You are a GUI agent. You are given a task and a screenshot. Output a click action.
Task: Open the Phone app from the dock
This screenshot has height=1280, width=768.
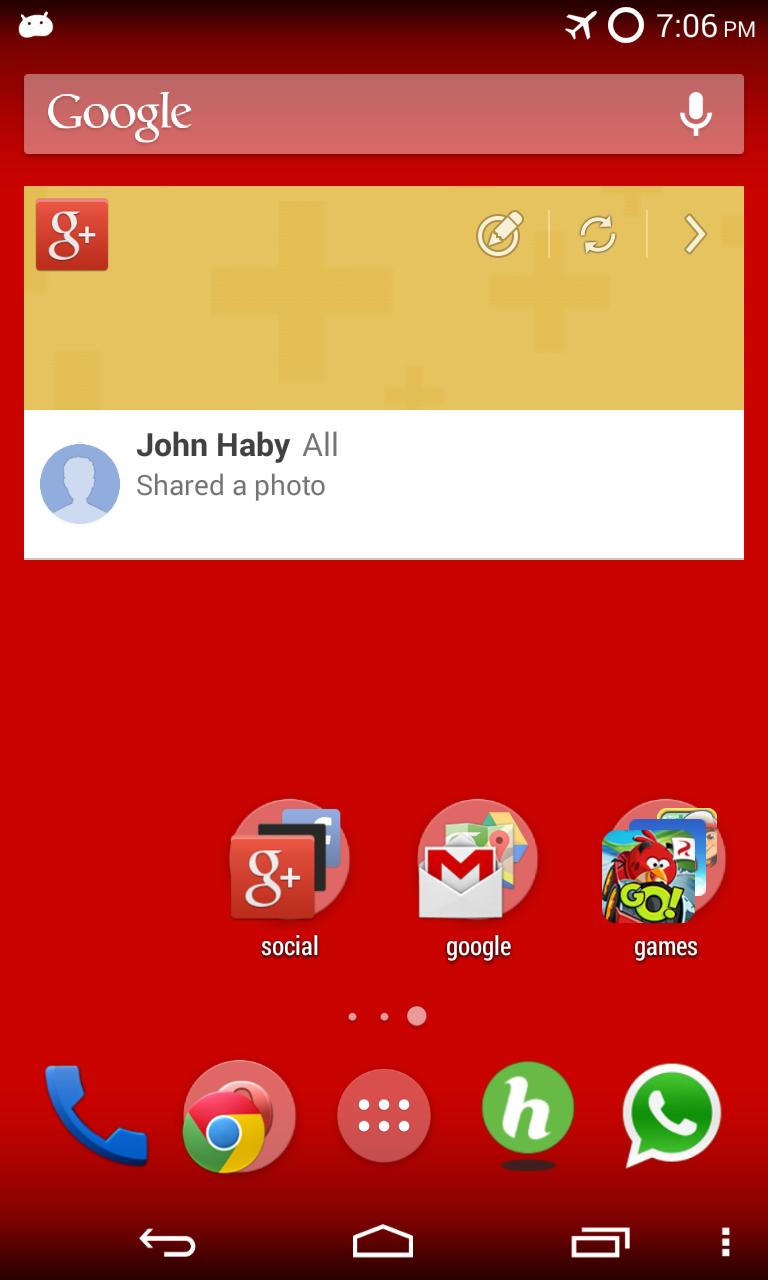[x=96, y=1113]
